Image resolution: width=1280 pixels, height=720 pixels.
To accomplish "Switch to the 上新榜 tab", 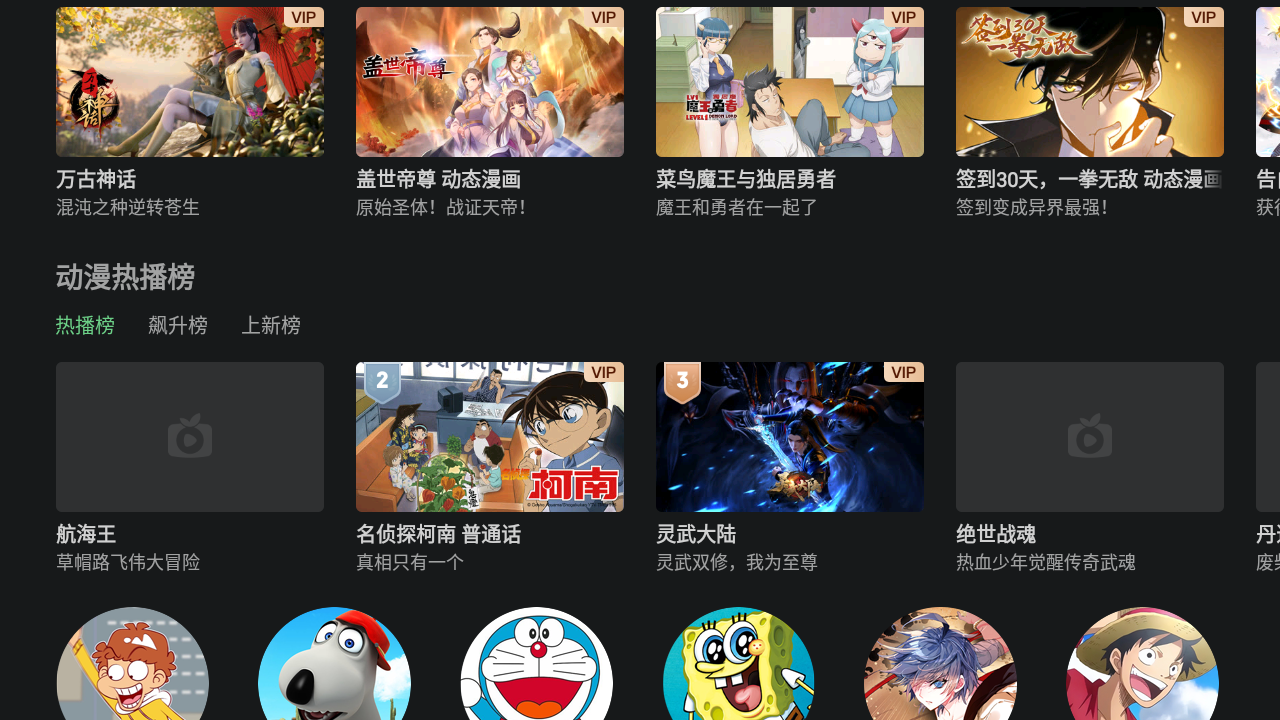I will click(x=271, y=326).
